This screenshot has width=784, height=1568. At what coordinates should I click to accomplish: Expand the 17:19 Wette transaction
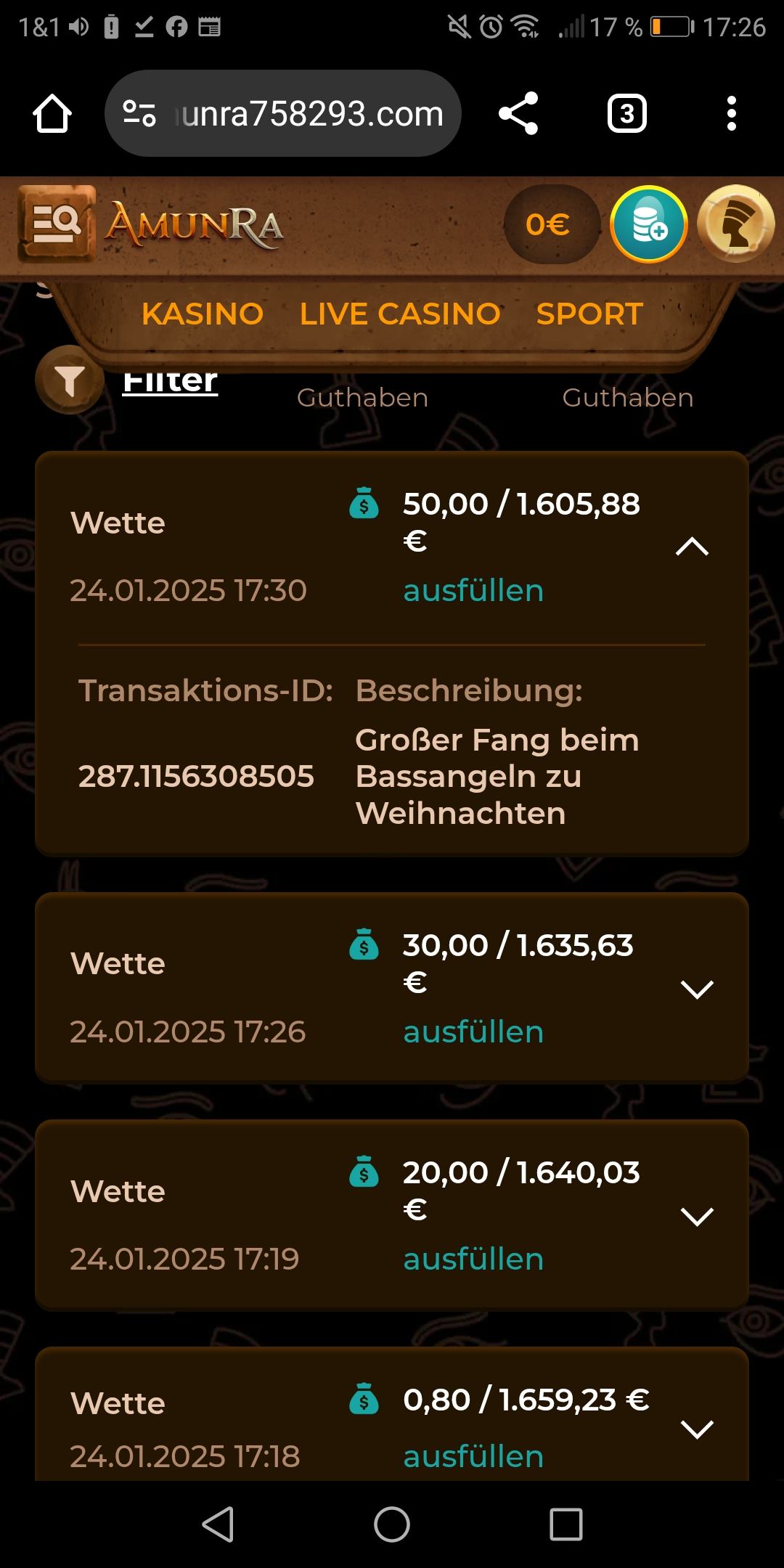(x=697, y=1216)
